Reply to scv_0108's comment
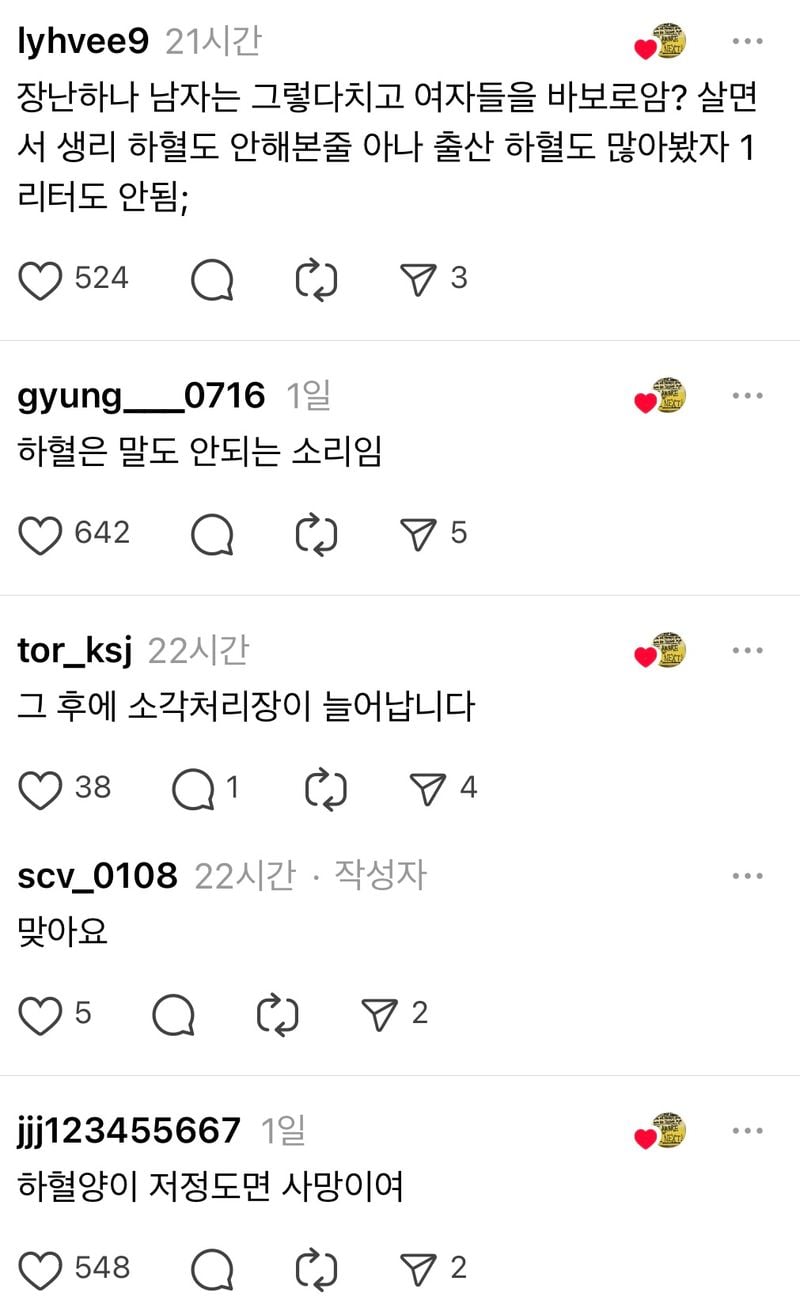The height and width of the screenshot is (1315, 800). (x=174, y=1015)
